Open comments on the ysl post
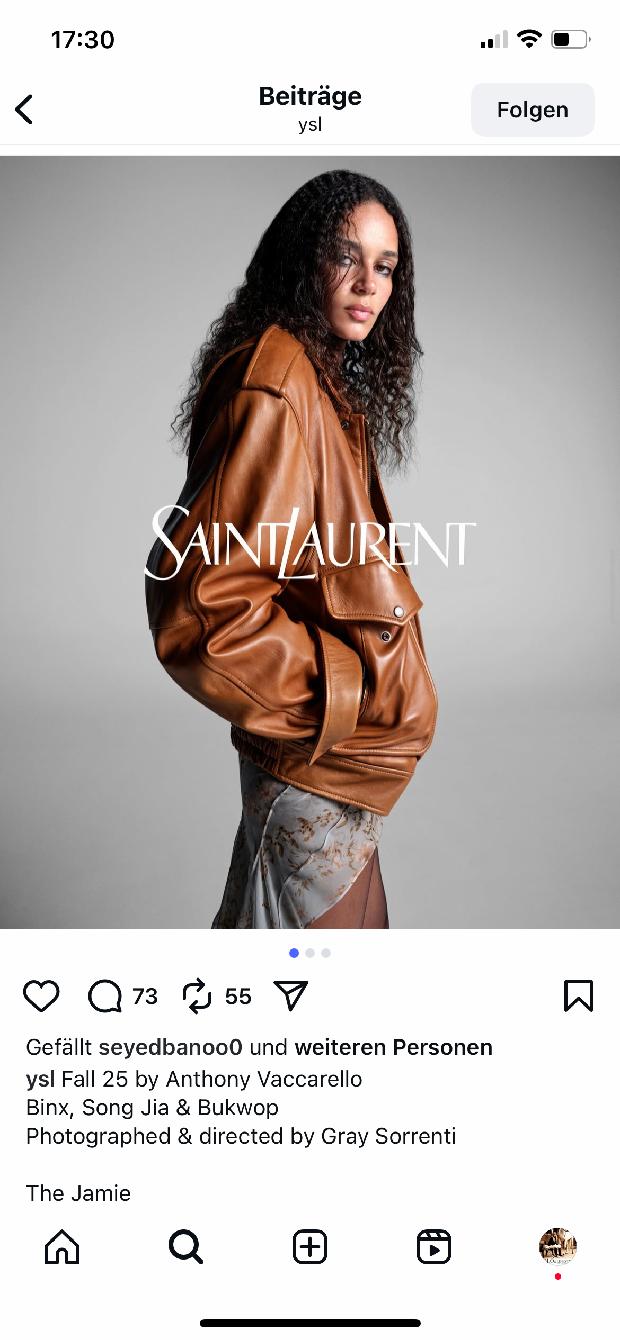The width and height of the screenshot is (620, 1340). [x=105, y=996]
